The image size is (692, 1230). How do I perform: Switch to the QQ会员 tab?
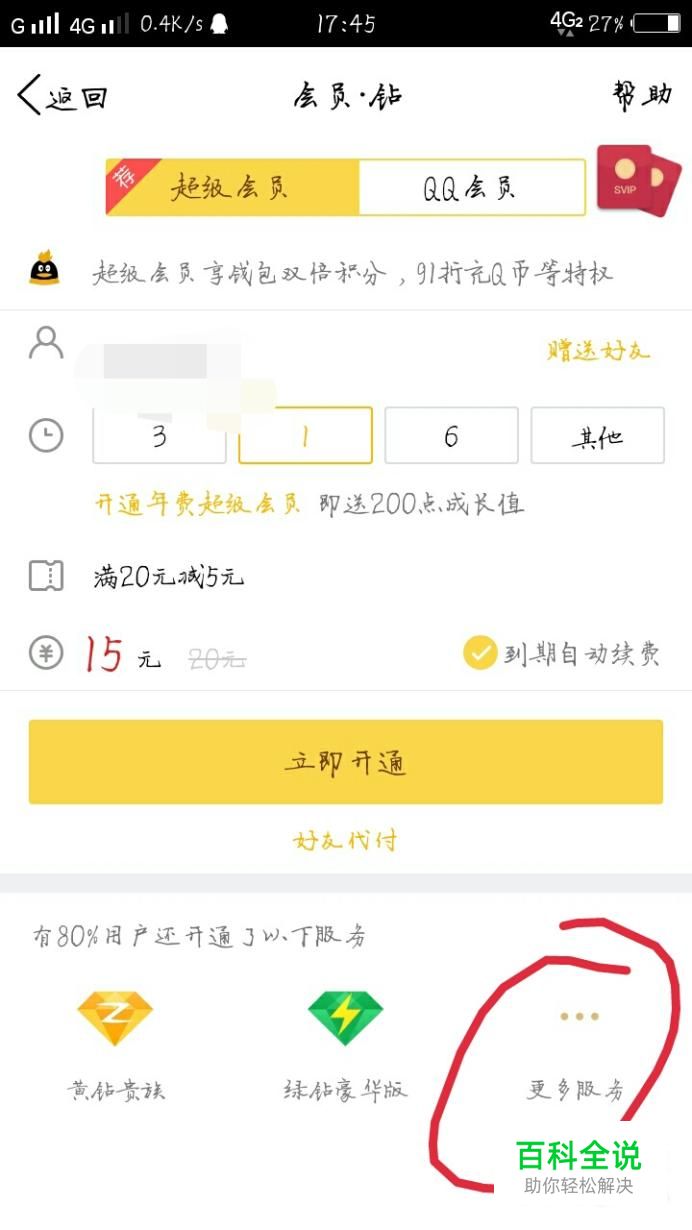click(470, 187)
